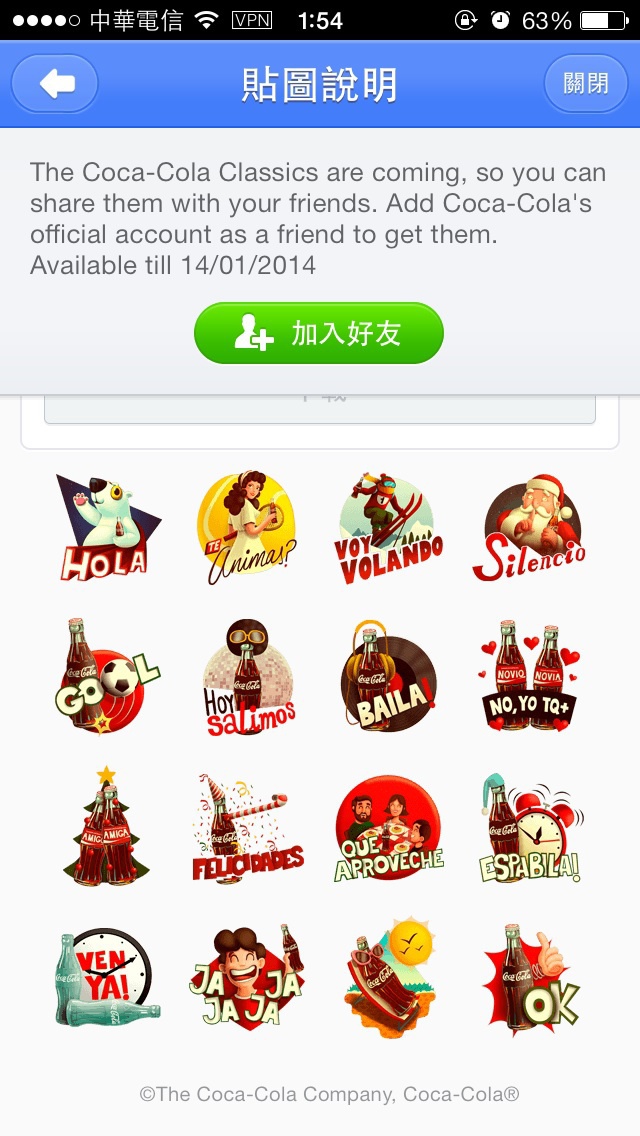The width and height of the screenshot is (640, 1136).
Task: Close the sticker info page with 關閉
Action: (585, 84)
